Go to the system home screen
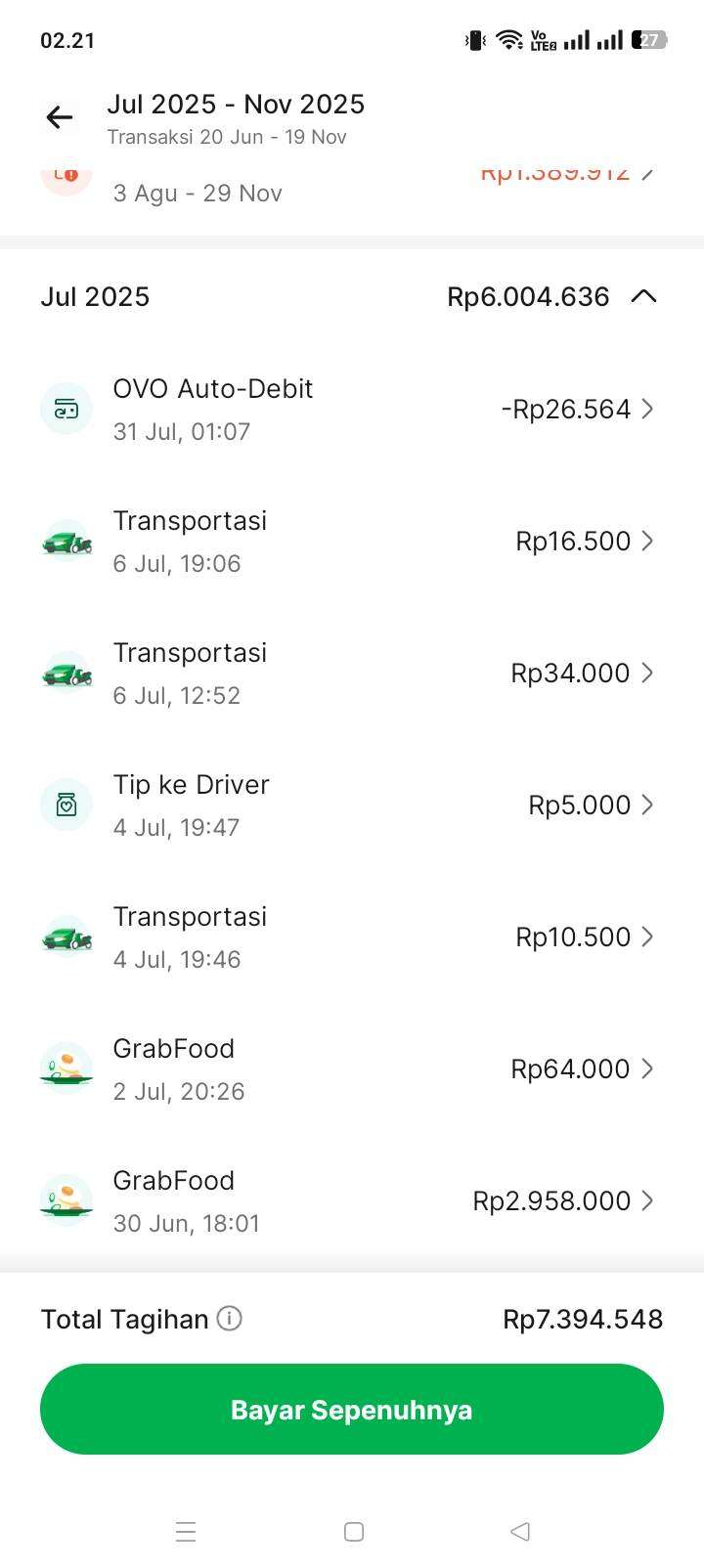This screenshot has height=1568, width=704. pyautogui.click(x=354, y=1532)
